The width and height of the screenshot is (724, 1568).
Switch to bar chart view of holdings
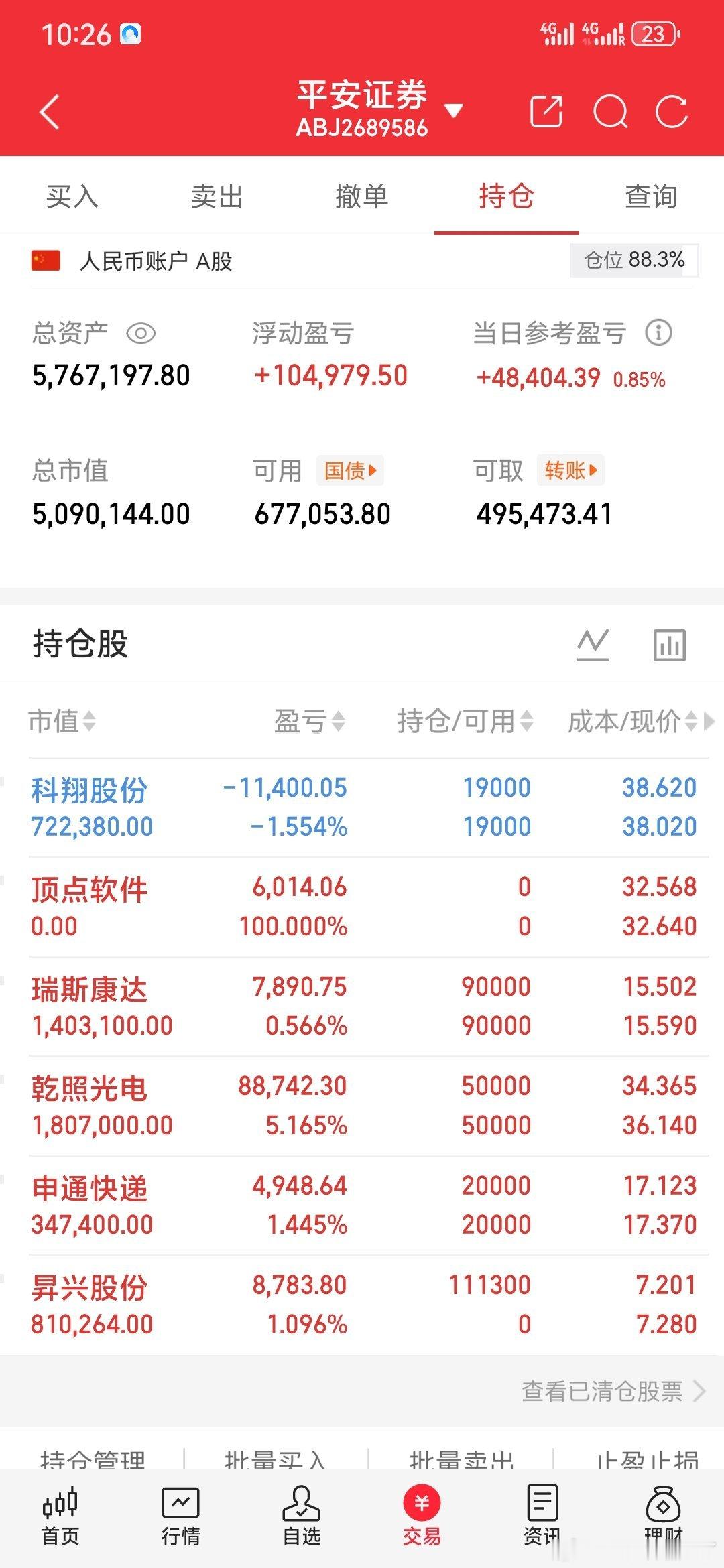[670, 645]
